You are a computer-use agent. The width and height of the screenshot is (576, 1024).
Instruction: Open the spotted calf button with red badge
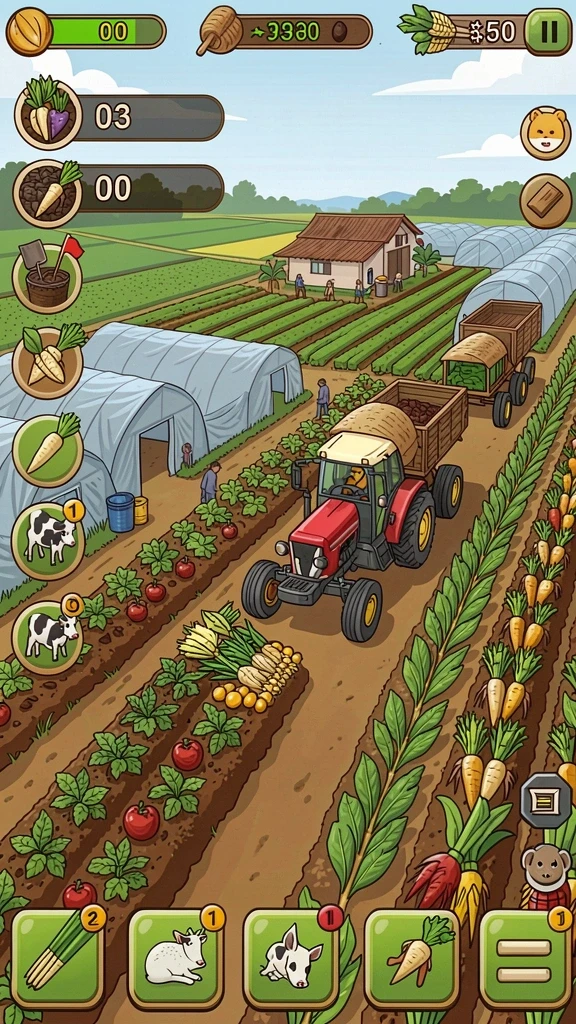click(x=291, y=959)
